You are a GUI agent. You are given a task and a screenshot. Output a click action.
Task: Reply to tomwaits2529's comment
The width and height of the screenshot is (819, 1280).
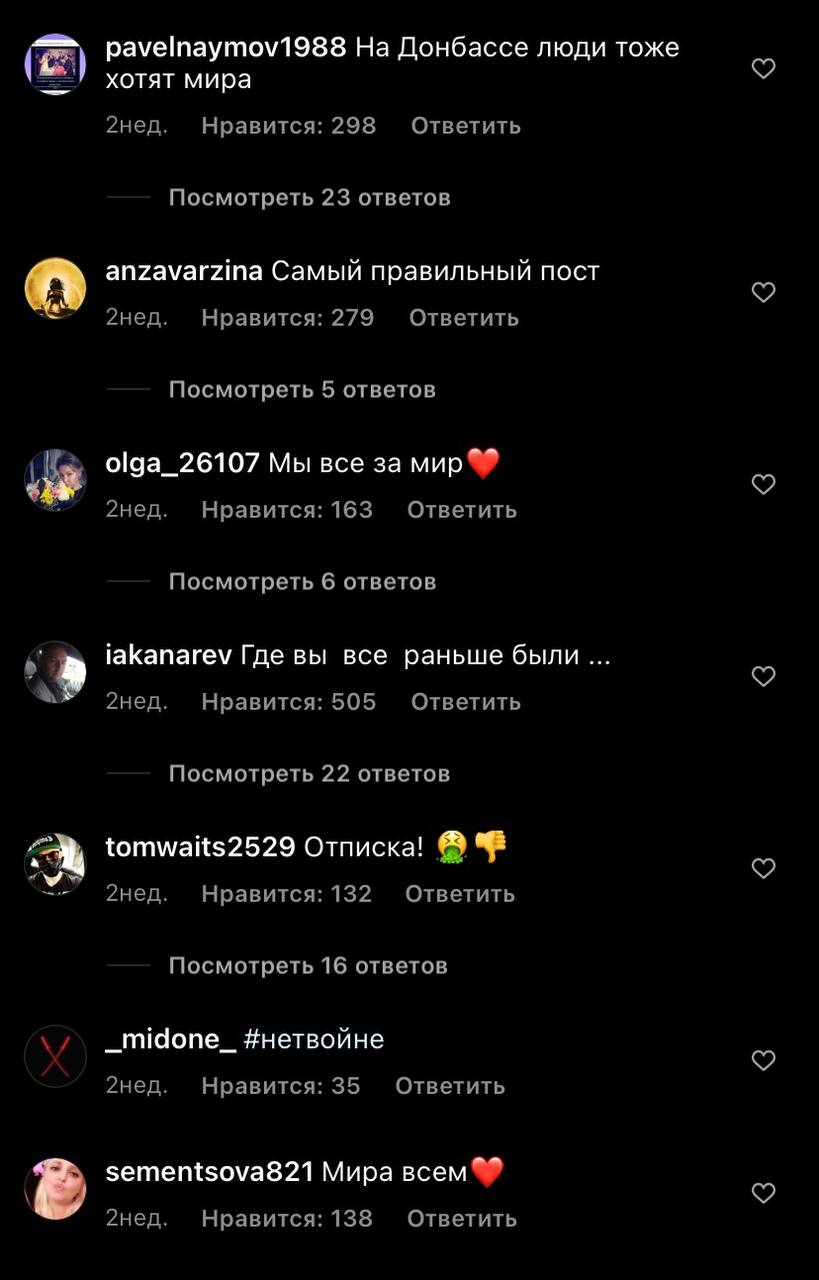point(459,894)
